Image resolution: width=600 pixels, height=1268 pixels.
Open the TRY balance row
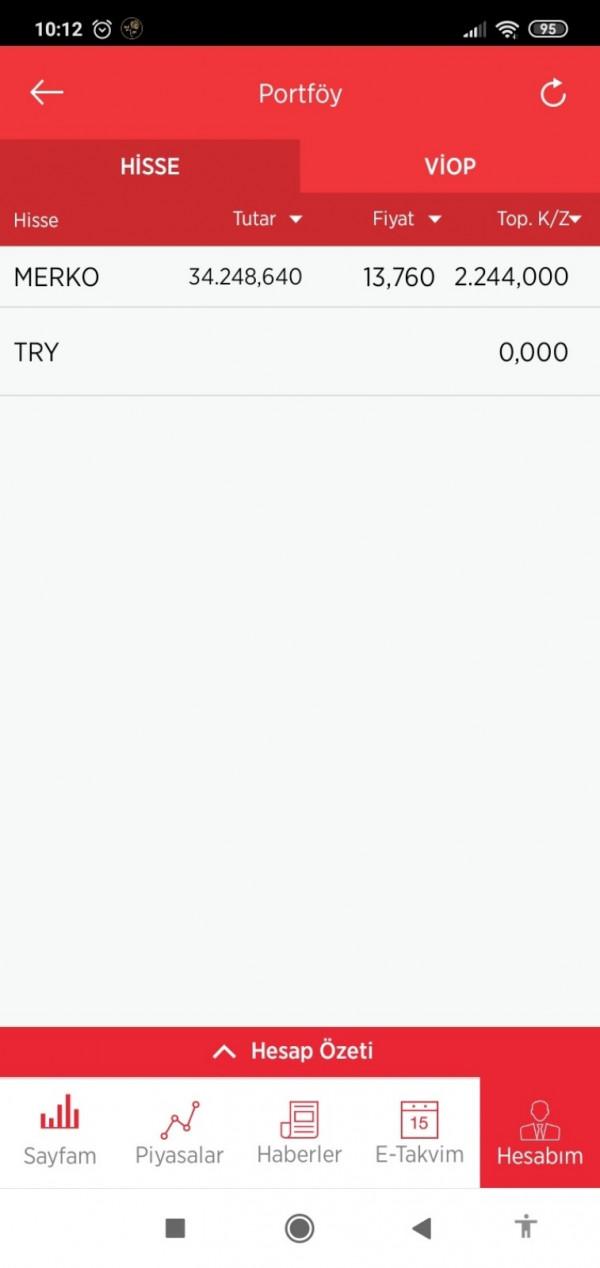300,352
